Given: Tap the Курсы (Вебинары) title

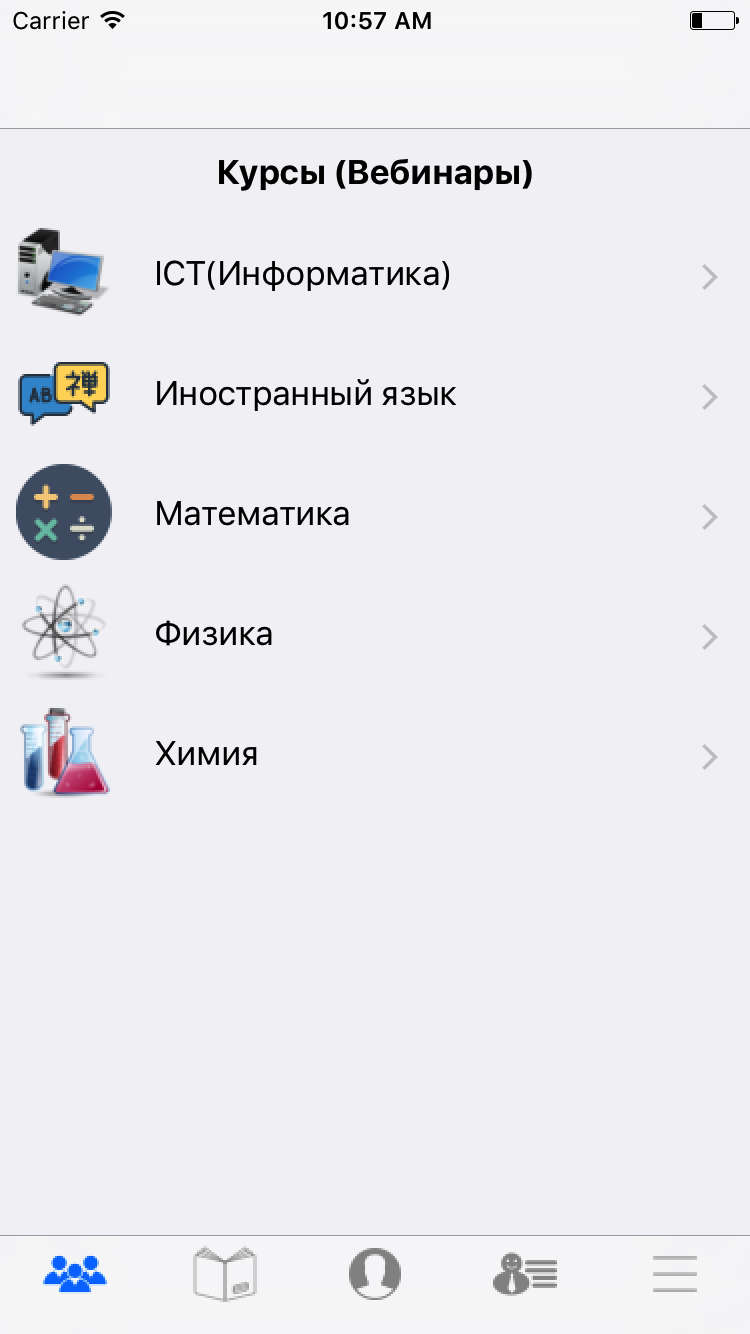Looking at the screenshot, I should click(x=375, y=171).
